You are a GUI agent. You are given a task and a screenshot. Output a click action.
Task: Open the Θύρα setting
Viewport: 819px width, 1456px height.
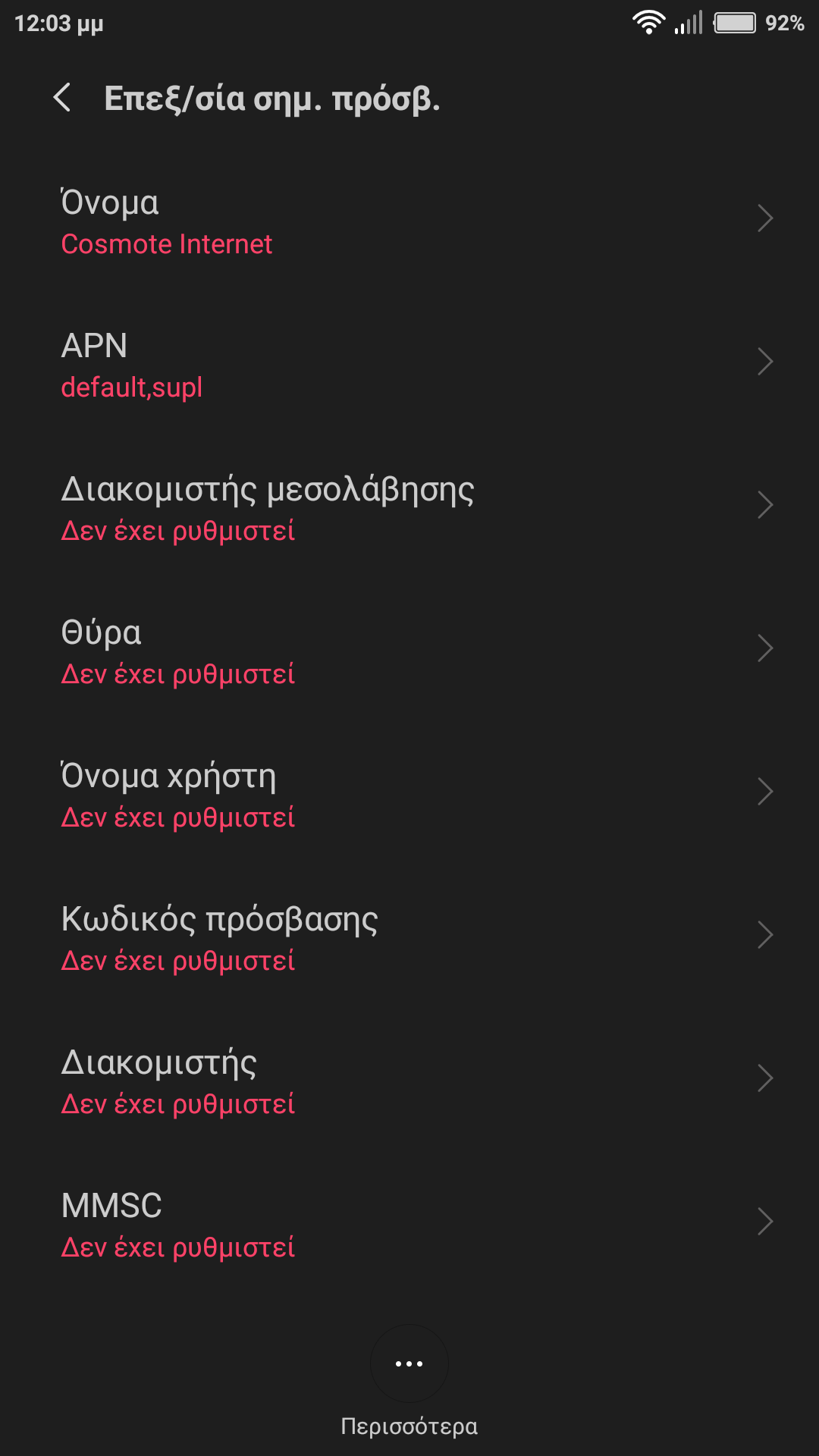409,650
